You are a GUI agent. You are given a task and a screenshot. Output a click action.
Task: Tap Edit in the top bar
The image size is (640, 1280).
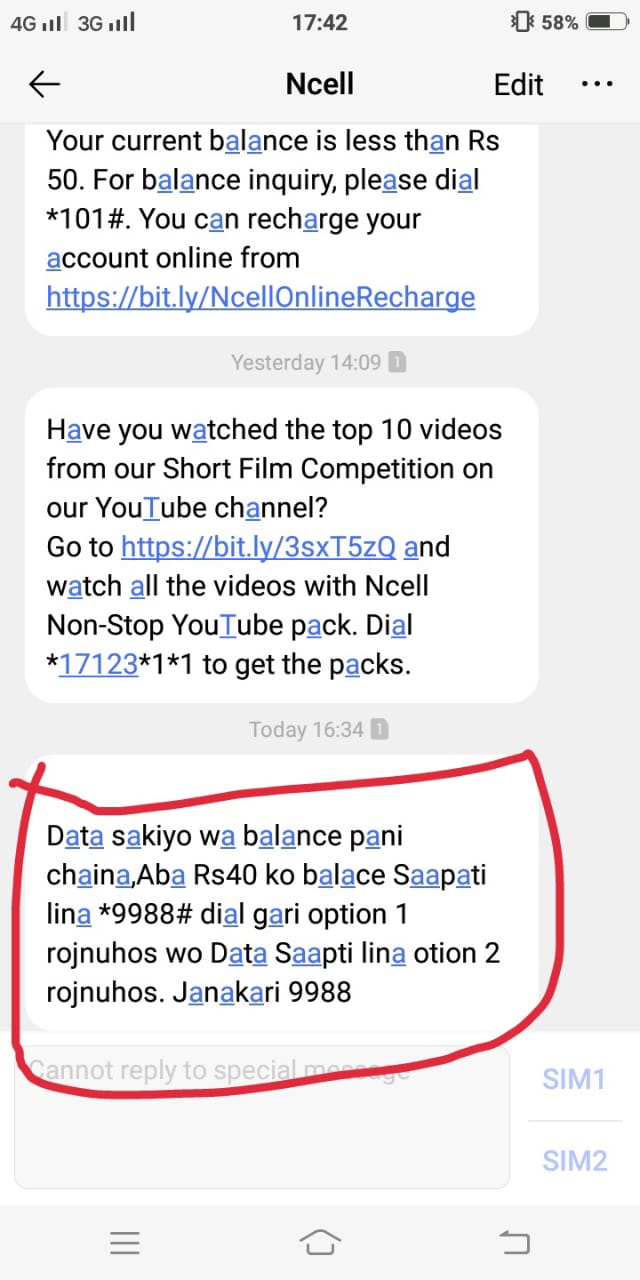click(518, 85)
